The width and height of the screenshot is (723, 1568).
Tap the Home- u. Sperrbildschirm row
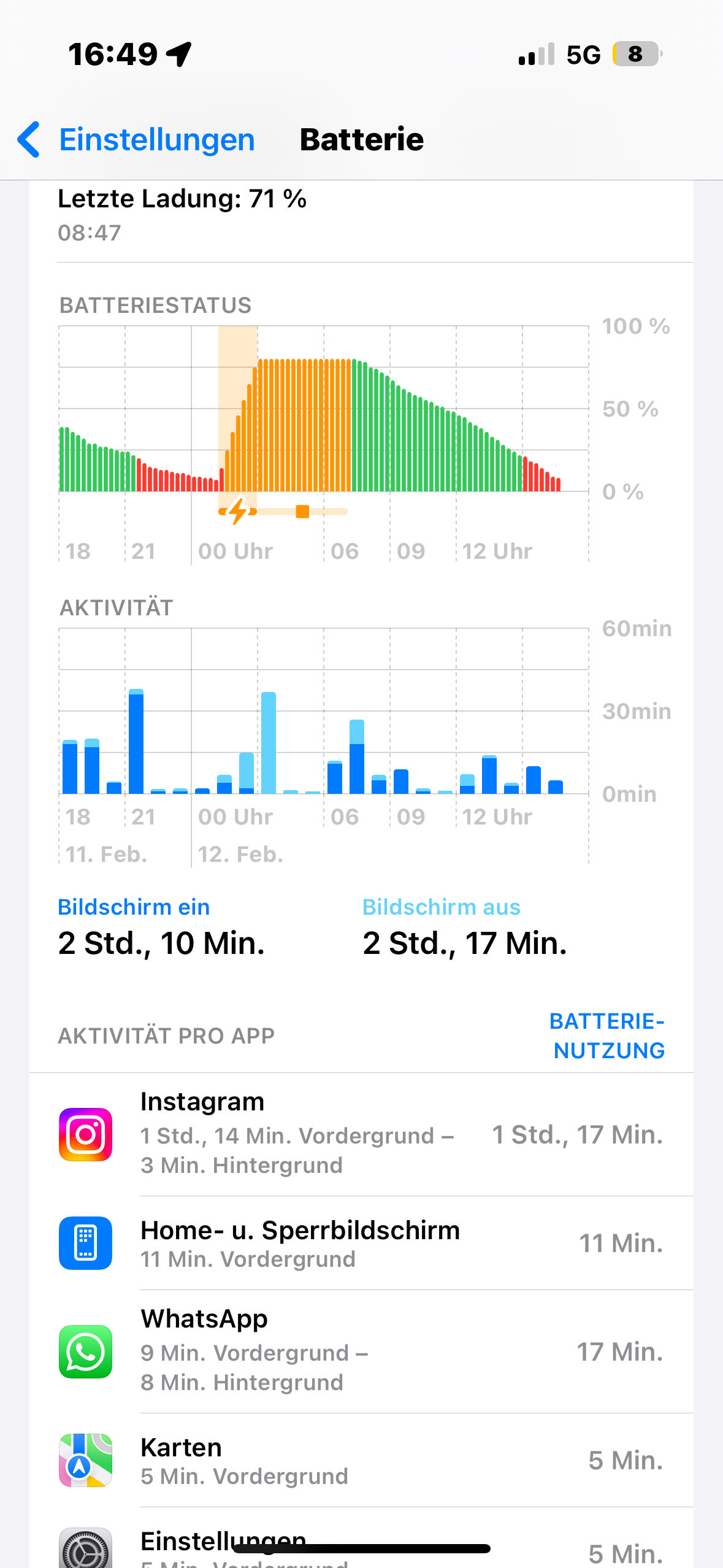coord(361,1243)
